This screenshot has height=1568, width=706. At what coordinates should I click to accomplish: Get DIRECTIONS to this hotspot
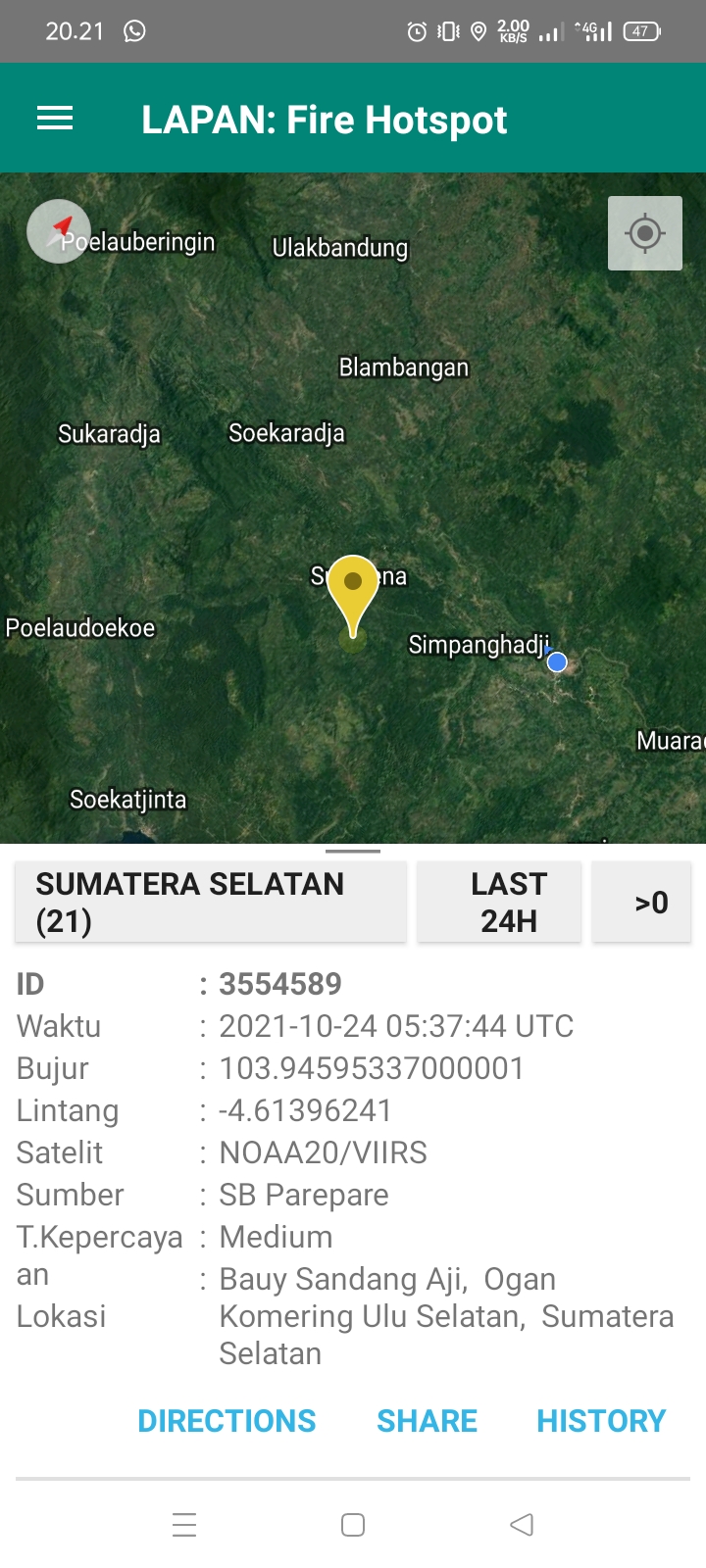pos(227,1421)
